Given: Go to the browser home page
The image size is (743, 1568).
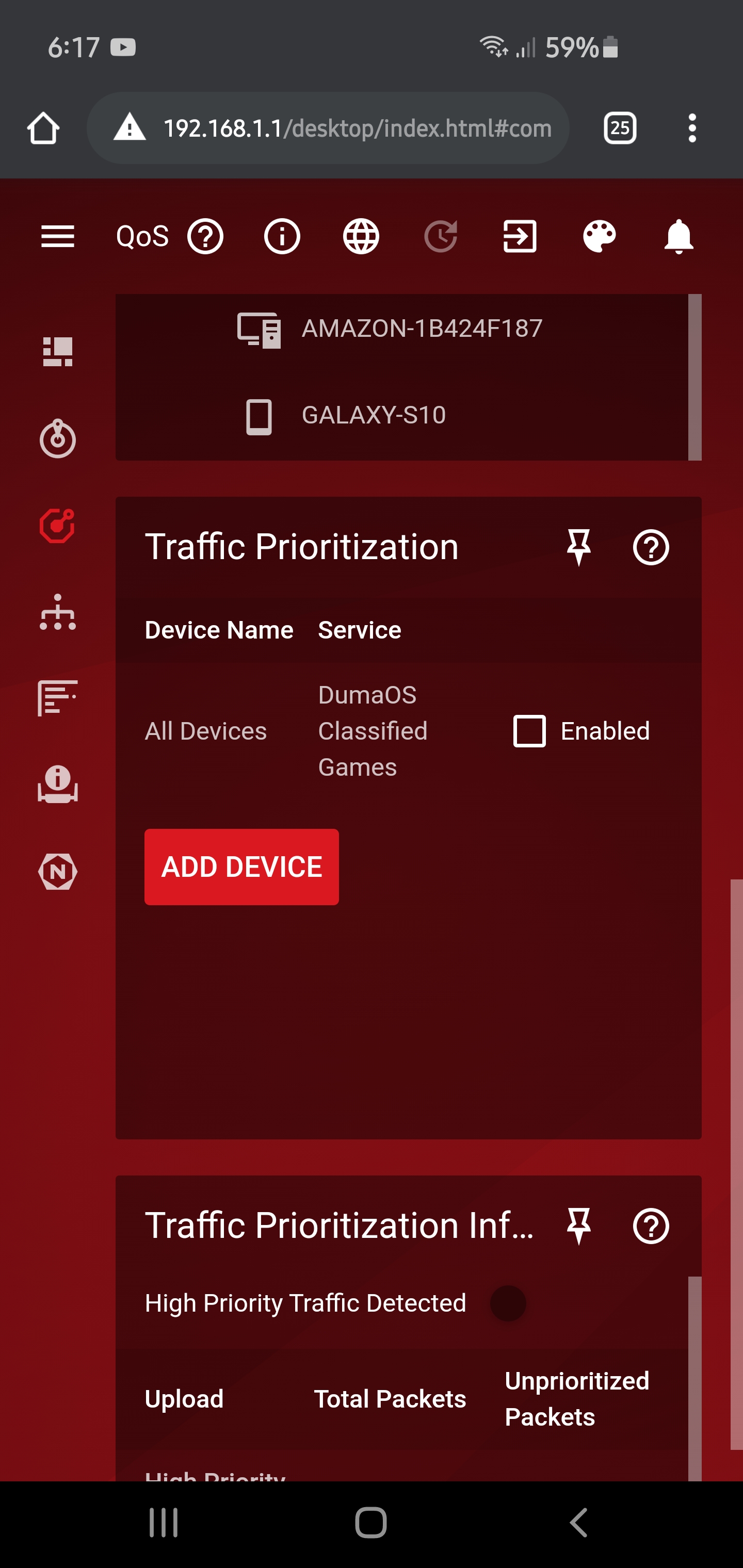Looking at the screenshot, I should pos(43,128).
